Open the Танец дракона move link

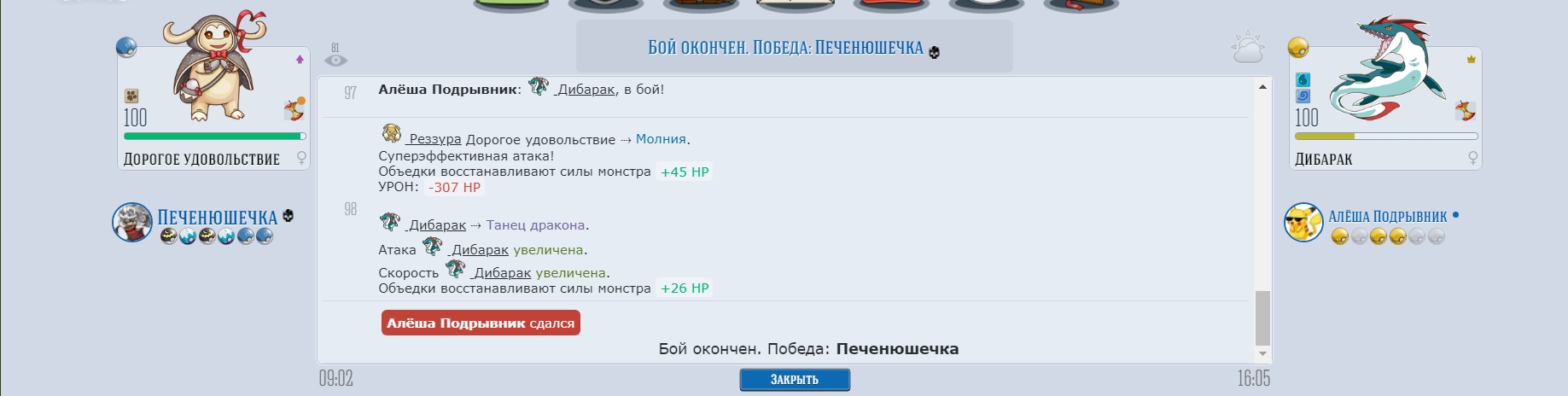click(535, 225)
